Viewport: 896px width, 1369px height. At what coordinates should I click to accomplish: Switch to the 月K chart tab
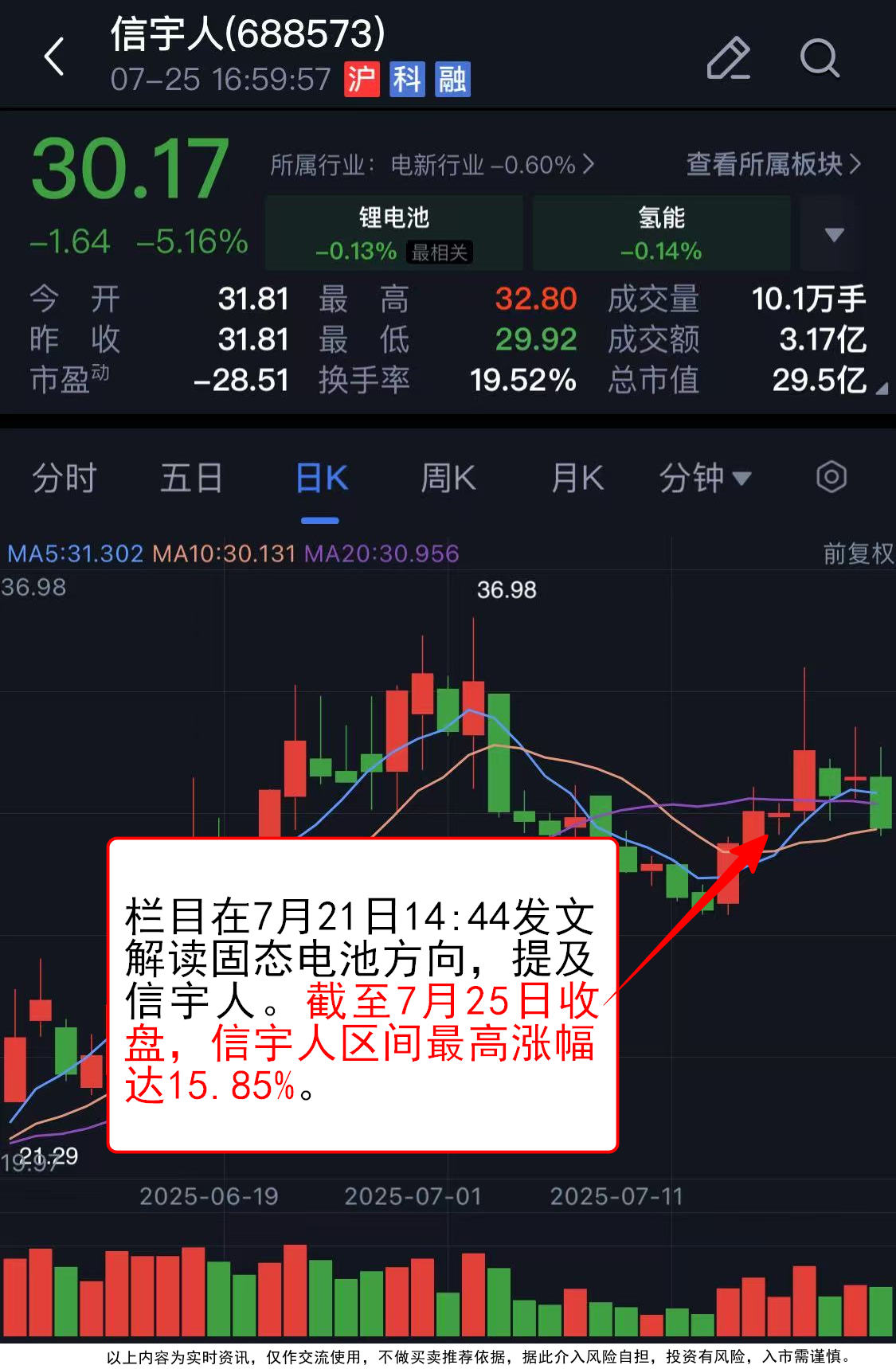point(577,479)
